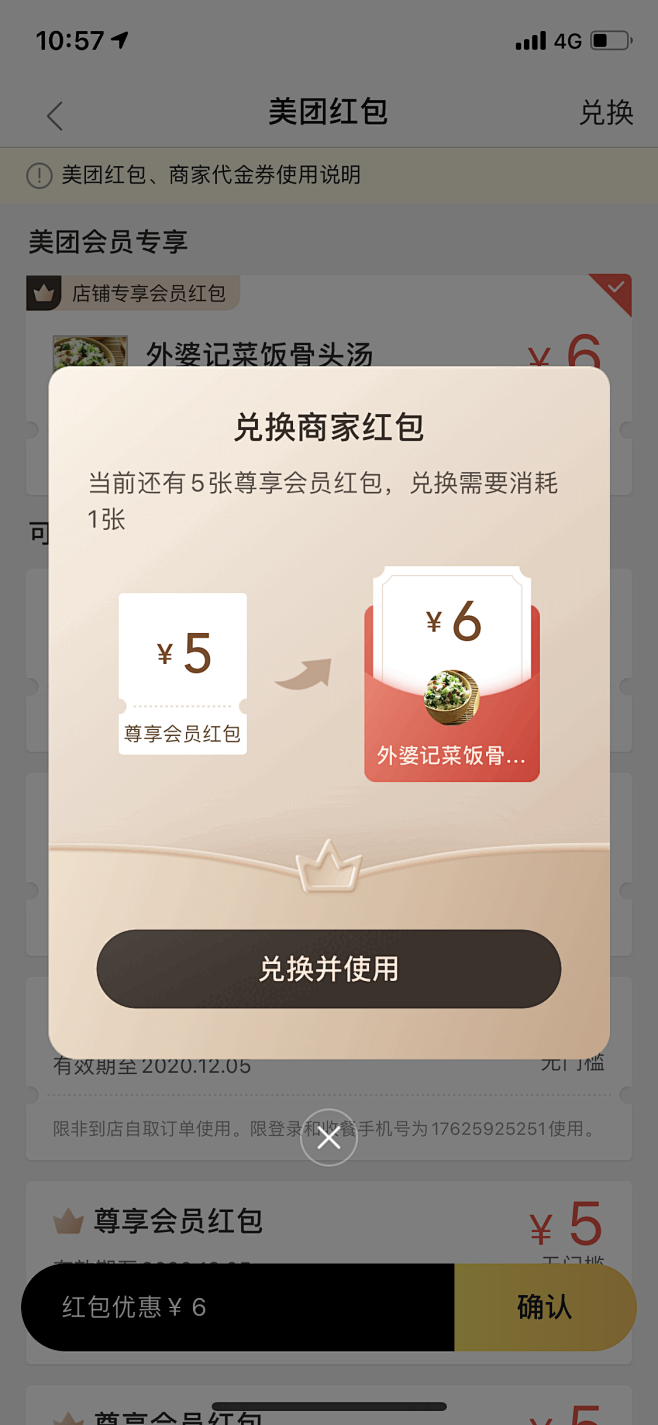658x1425 pixels.
Task: Close the 兑换商家红包 dialog
Action: click(x=329, y=1138)
